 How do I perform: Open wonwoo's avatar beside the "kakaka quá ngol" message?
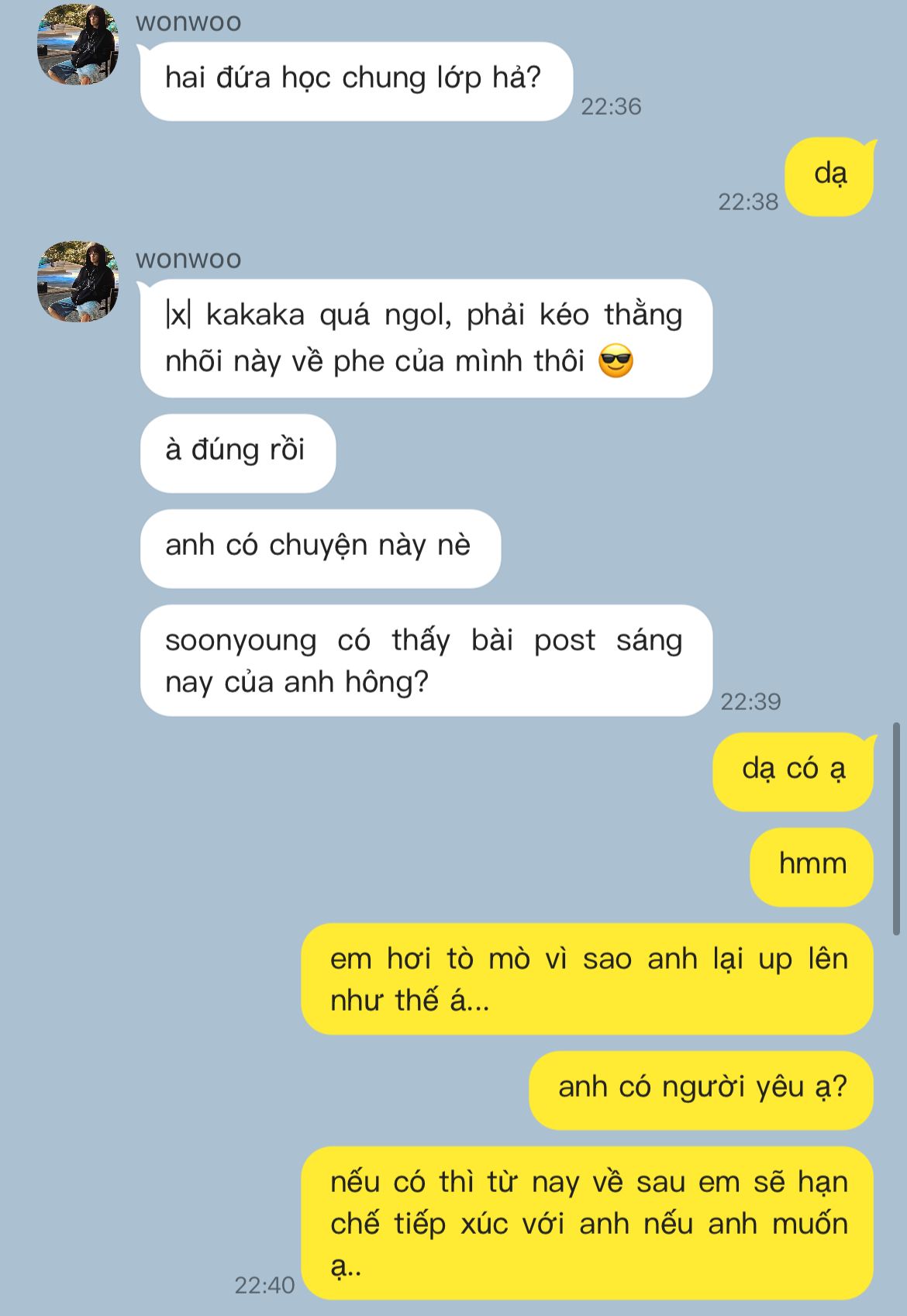click(78, 281)
